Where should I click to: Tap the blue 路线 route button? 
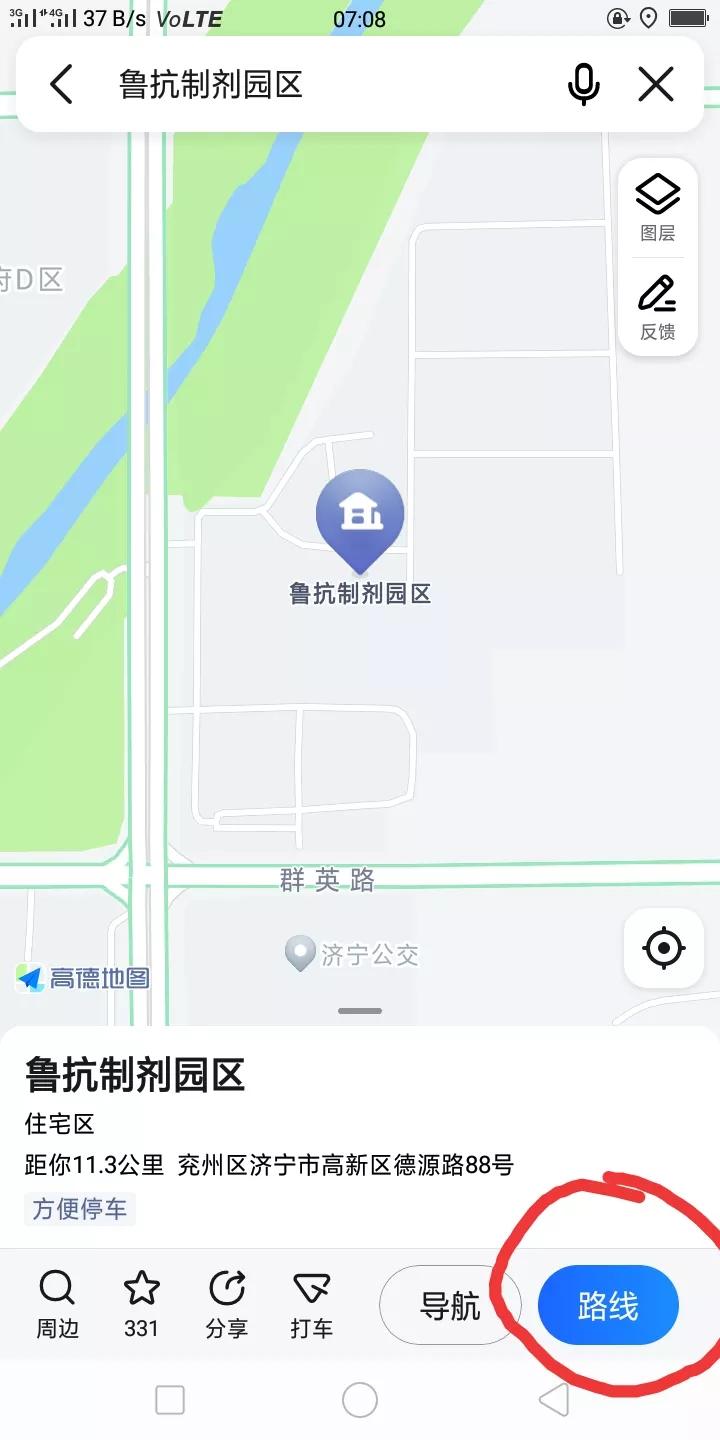607,1304
